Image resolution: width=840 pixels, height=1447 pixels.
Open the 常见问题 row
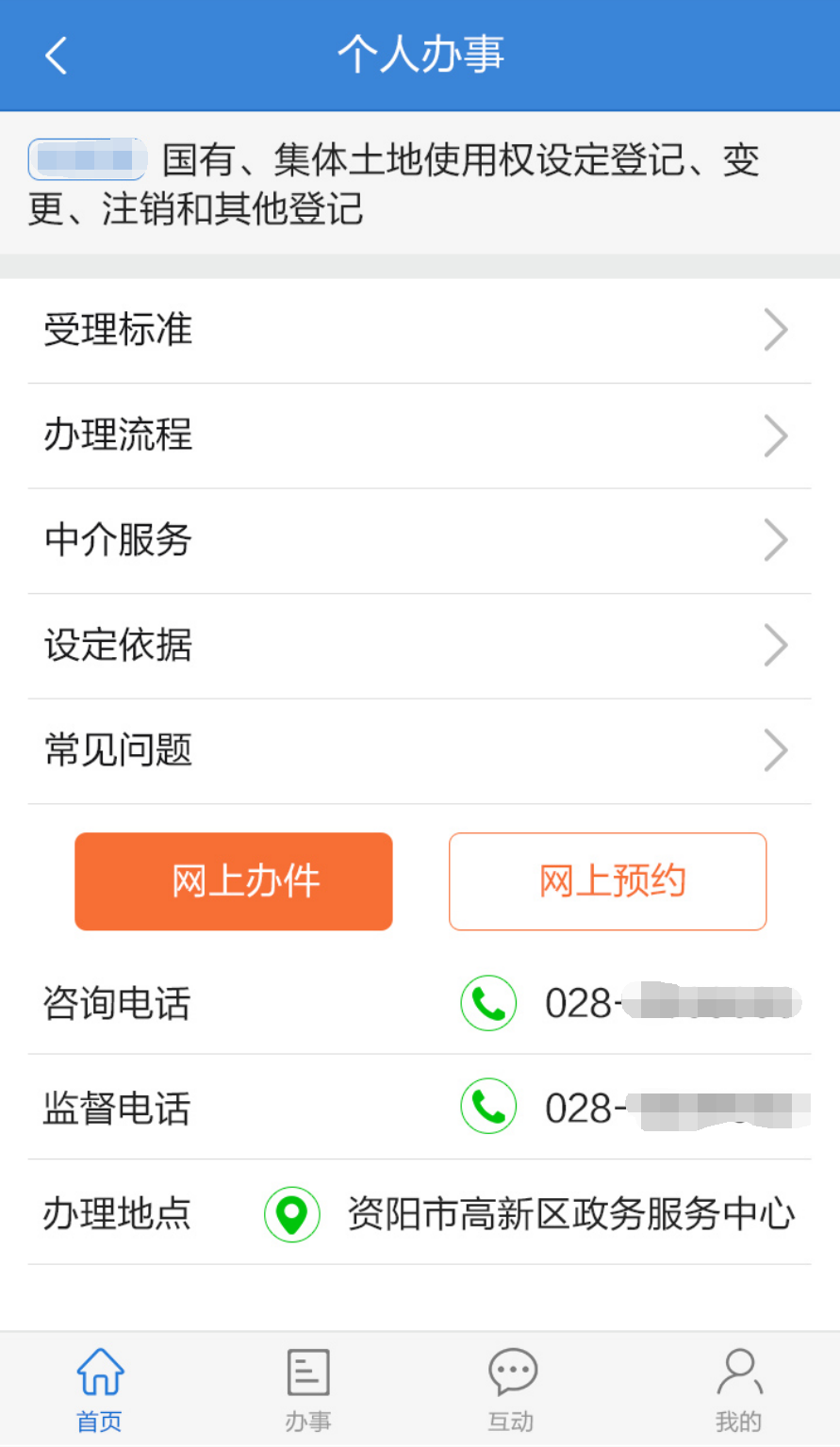(x=420, y=751)
